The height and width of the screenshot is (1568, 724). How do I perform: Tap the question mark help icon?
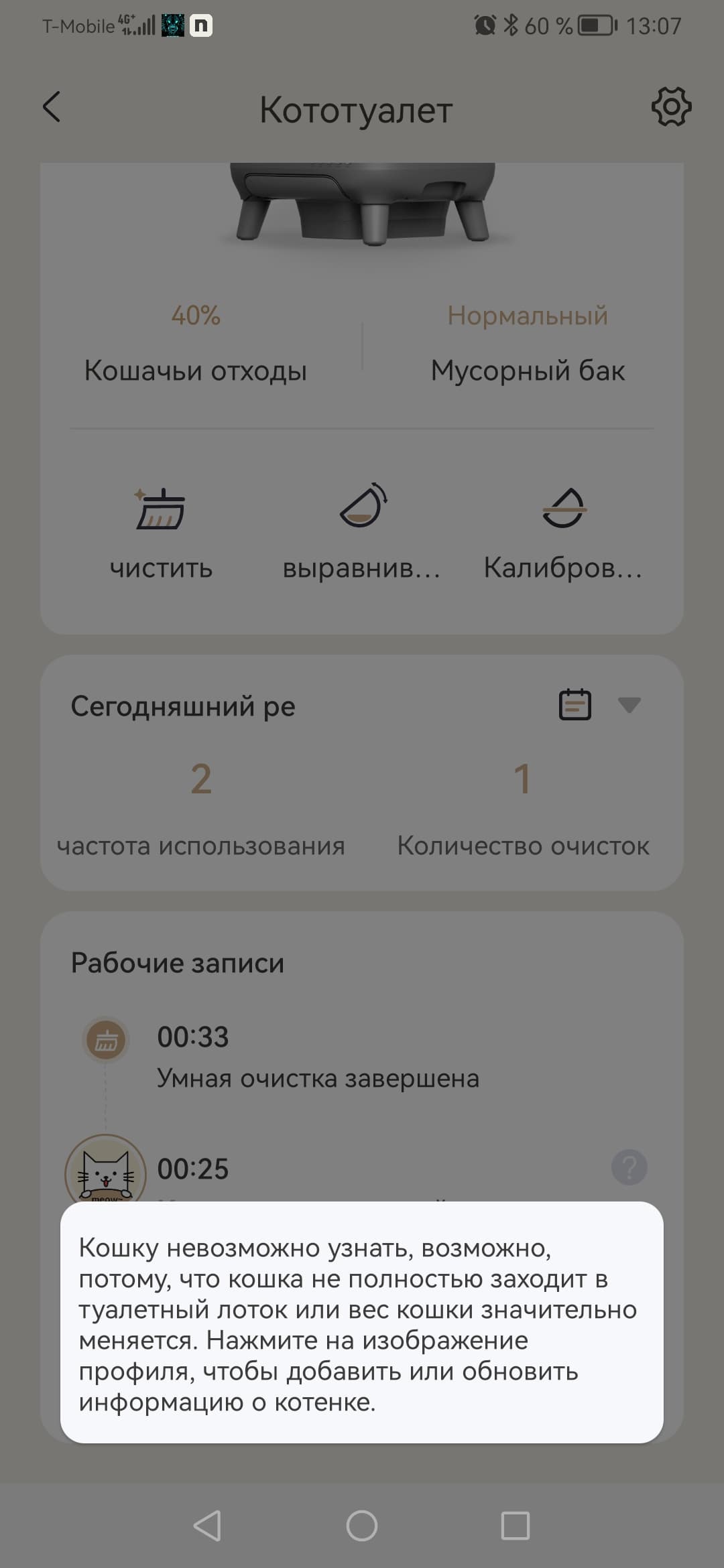[x=629, y=1167]
